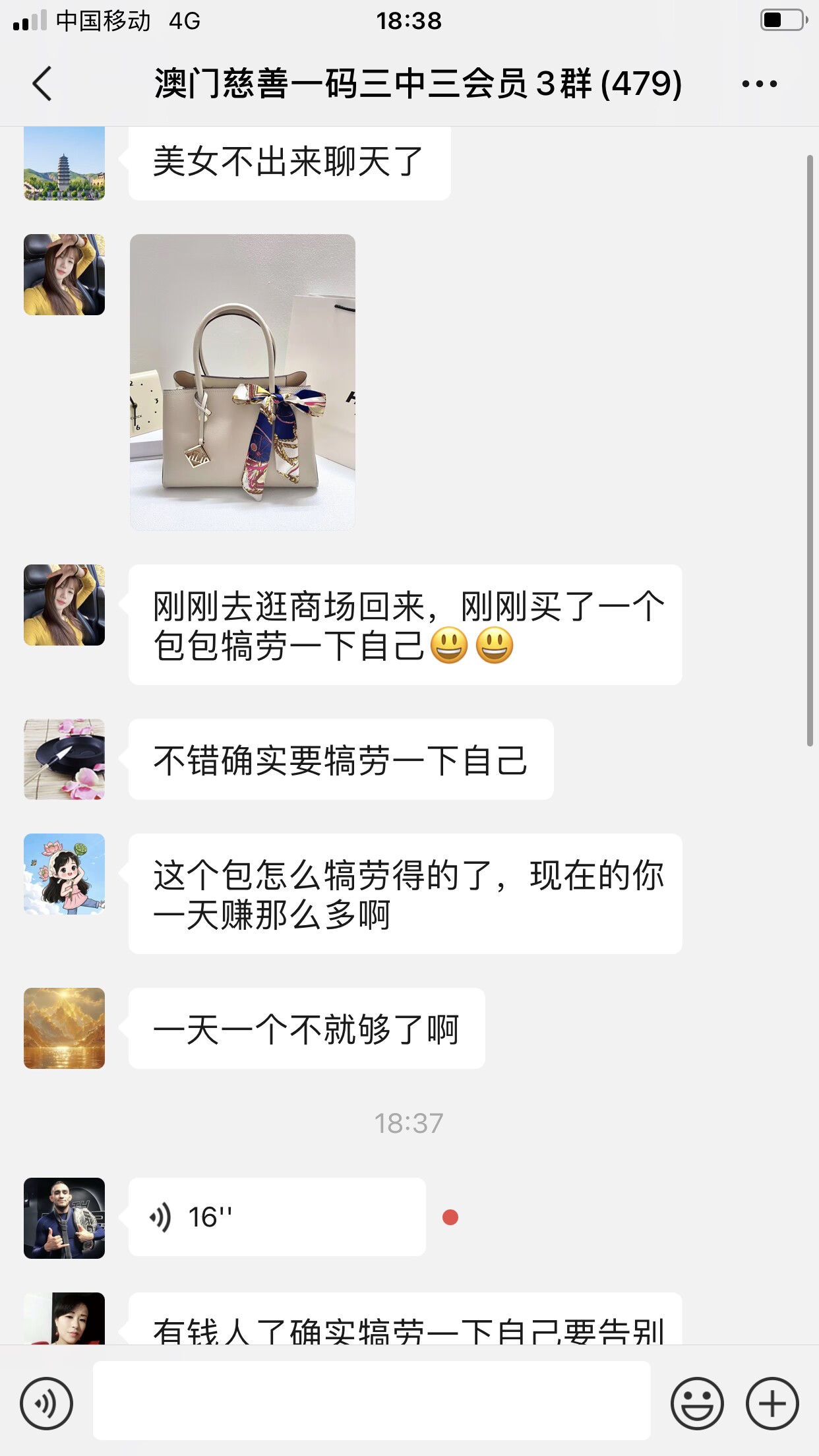Open the golden mountain avatar's profile
Screen dimensions: 819x1456
coord(64,1028)
